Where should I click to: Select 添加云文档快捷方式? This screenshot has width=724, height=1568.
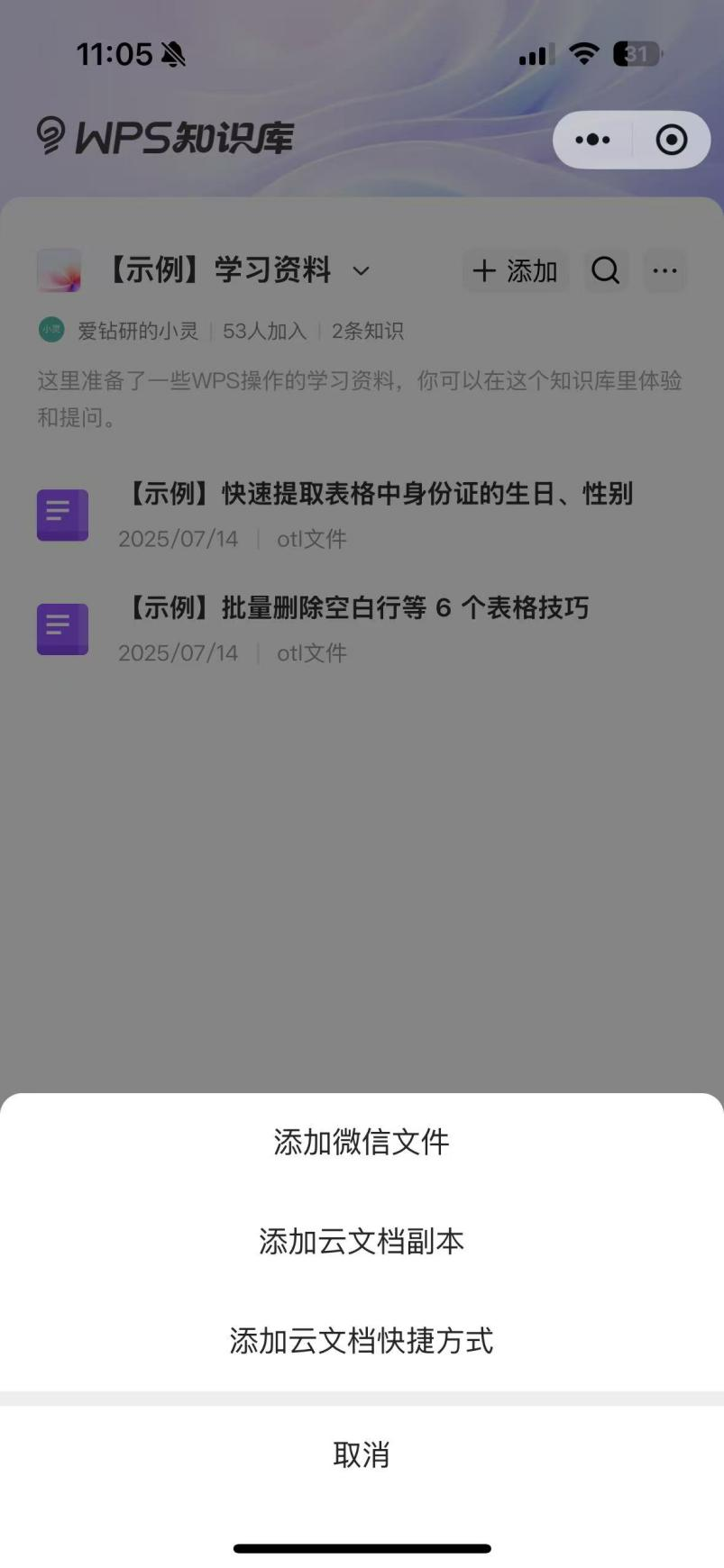[362, 1341]
